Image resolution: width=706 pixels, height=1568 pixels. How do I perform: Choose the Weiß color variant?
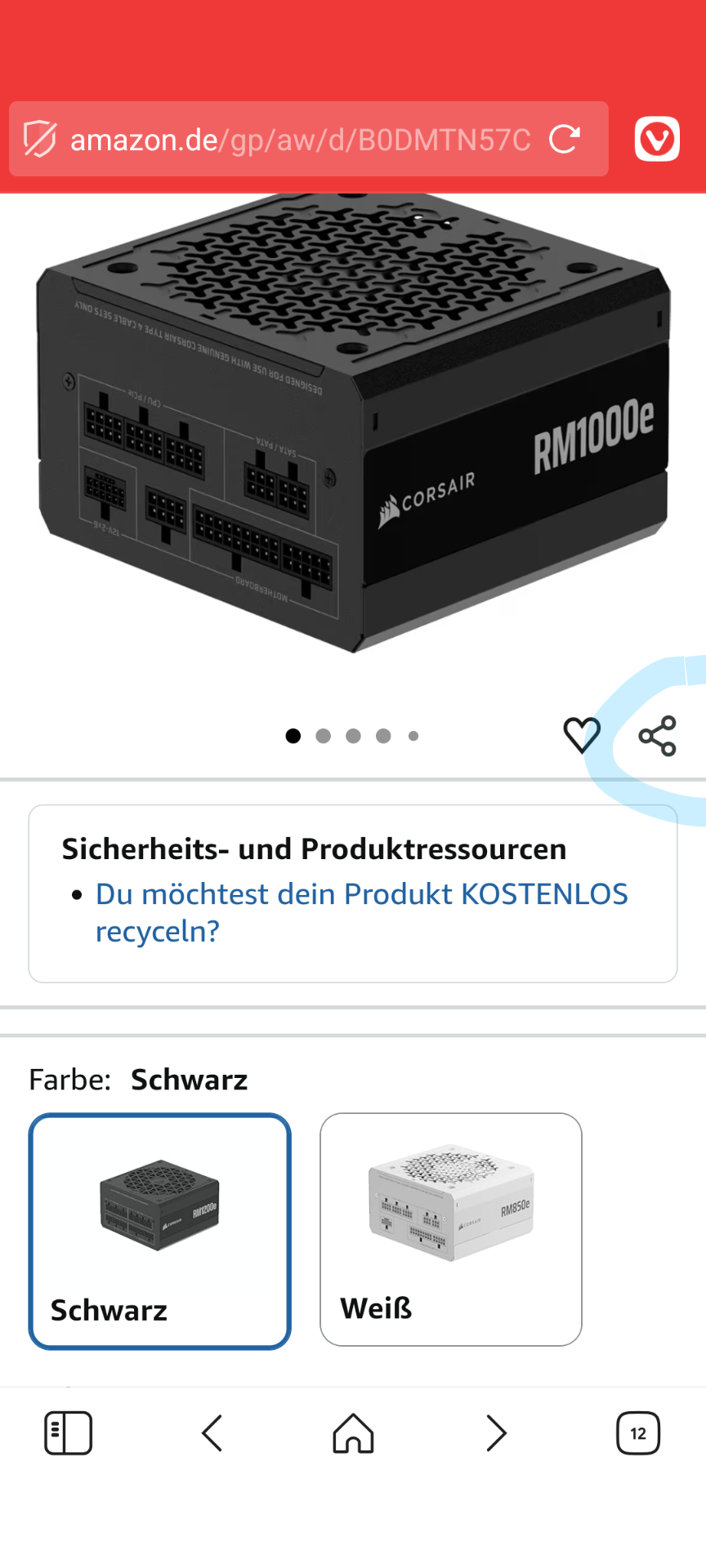coord(451,1229)
